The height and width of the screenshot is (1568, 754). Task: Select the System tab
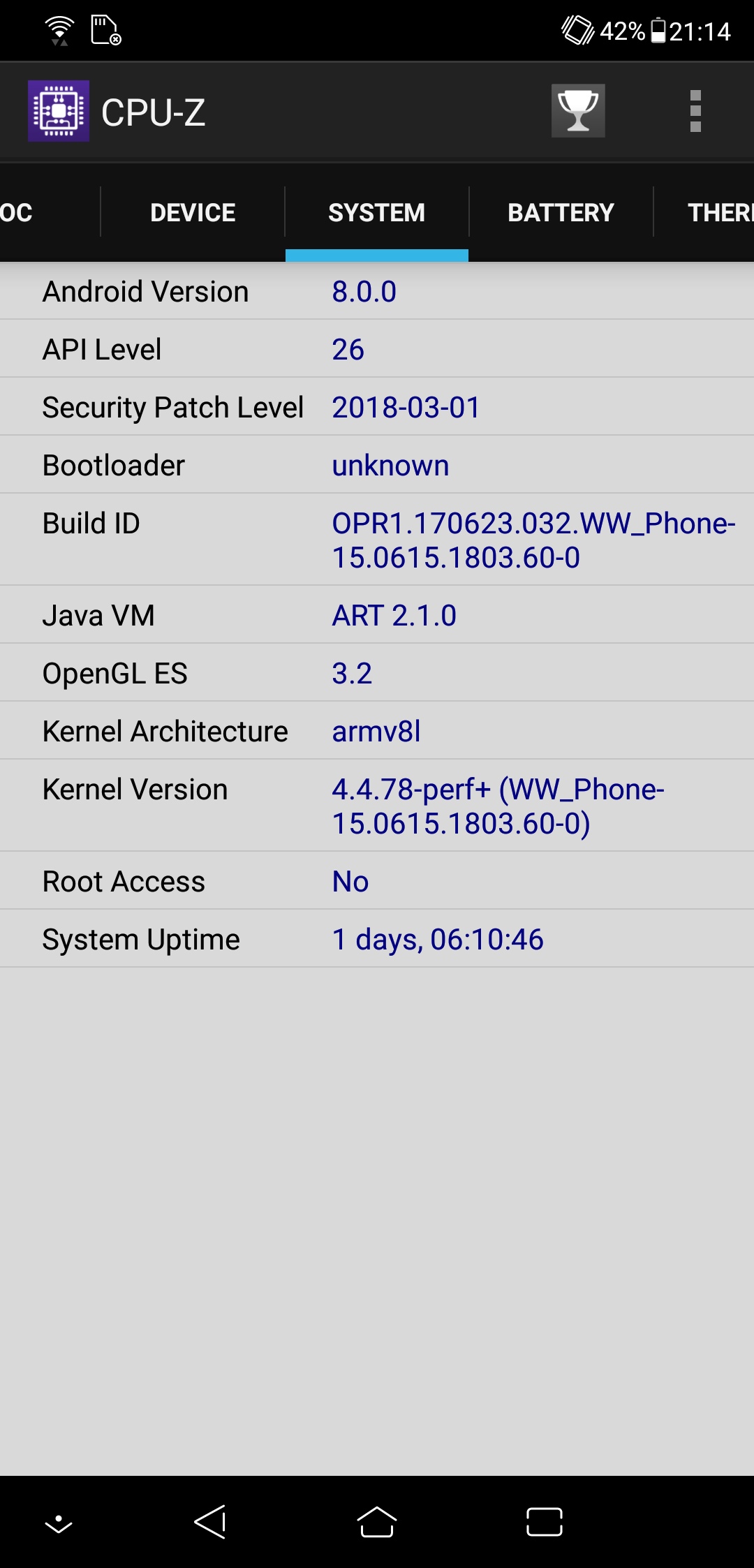[376, 213]
